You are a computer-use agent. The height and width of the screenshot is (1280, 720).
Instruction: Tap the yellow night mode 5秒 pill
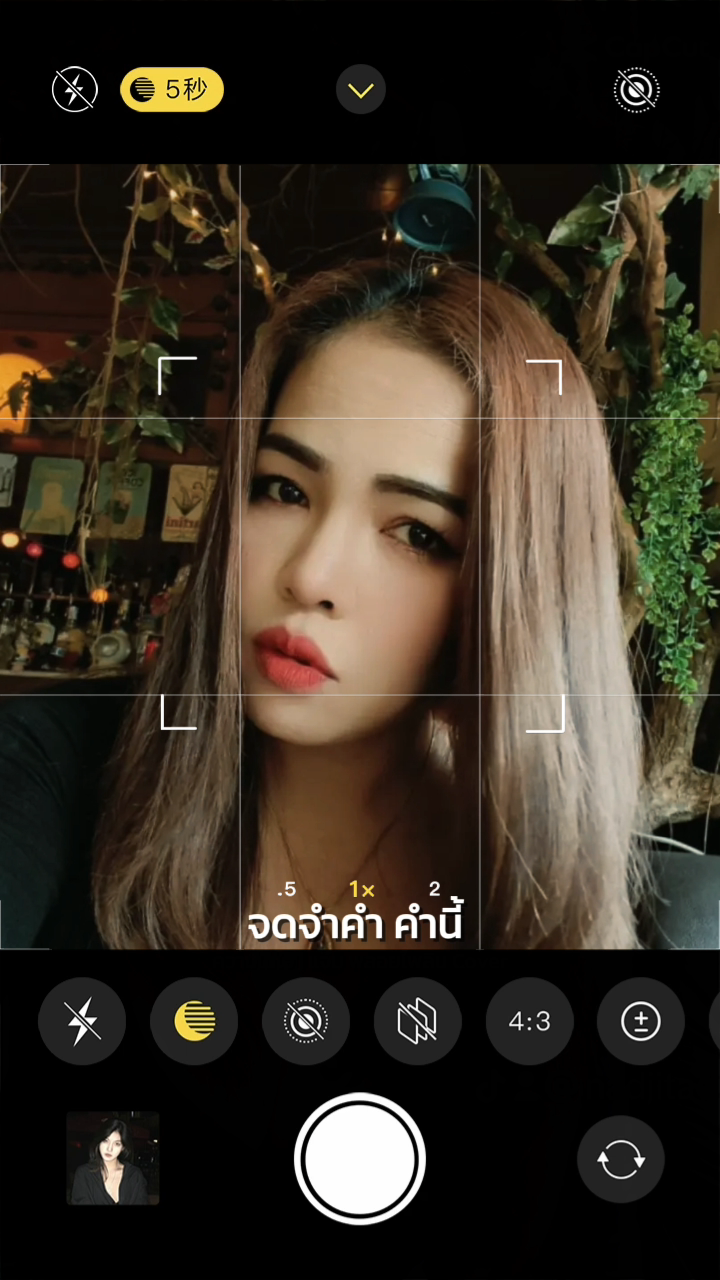[172, 90]
